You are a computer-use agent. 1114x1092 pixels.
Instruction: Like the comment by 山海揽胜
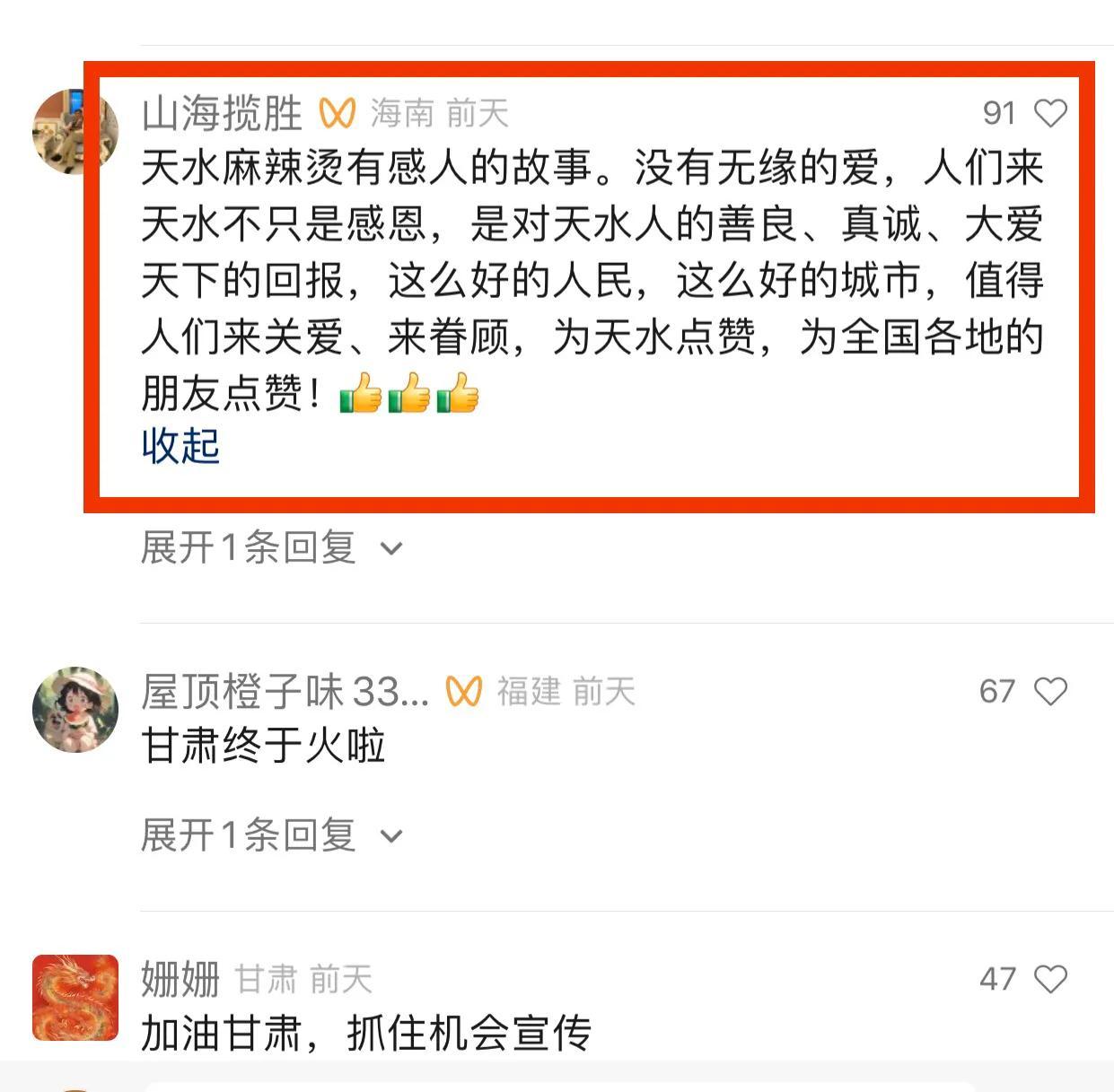(1049, 113)
